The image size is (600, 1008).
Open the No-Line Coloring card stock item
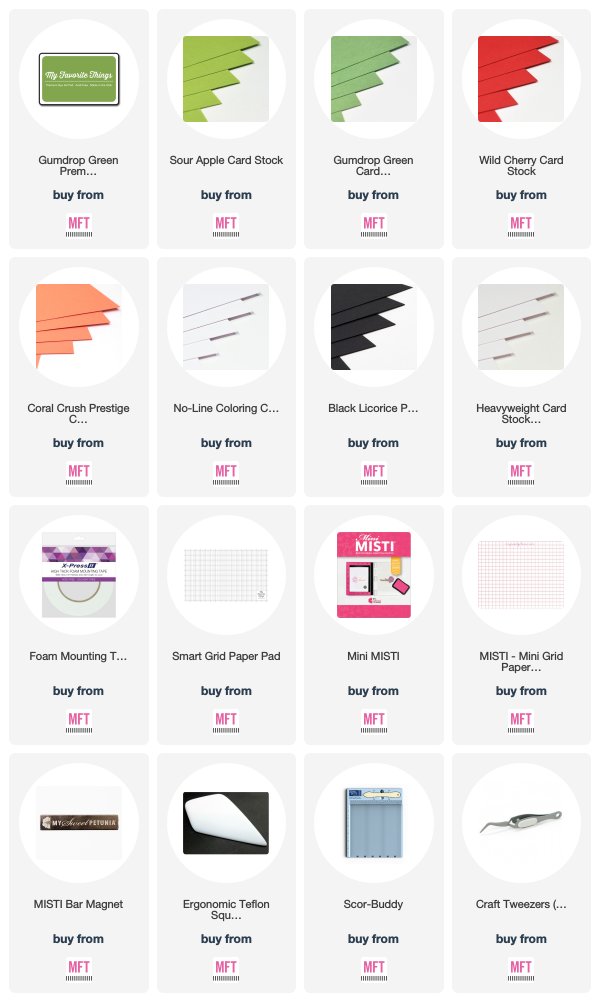(x=226, y=377)
